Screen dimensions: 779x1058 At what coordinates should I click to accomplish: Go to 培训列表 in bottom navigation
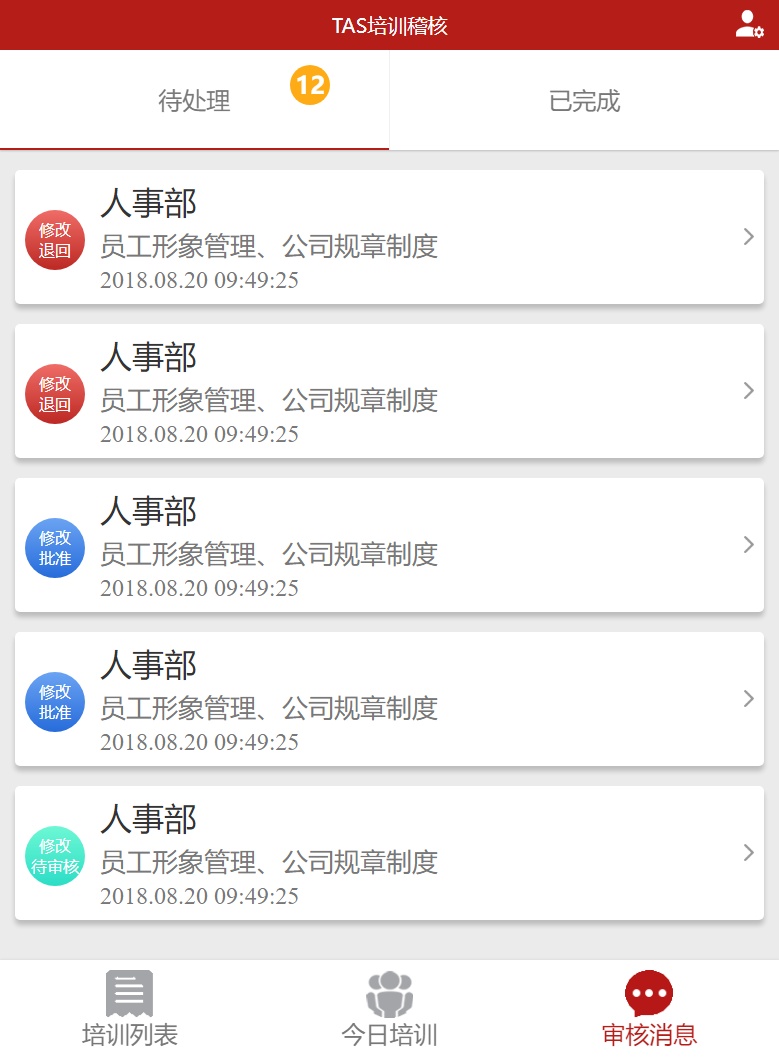(130, 1009)
